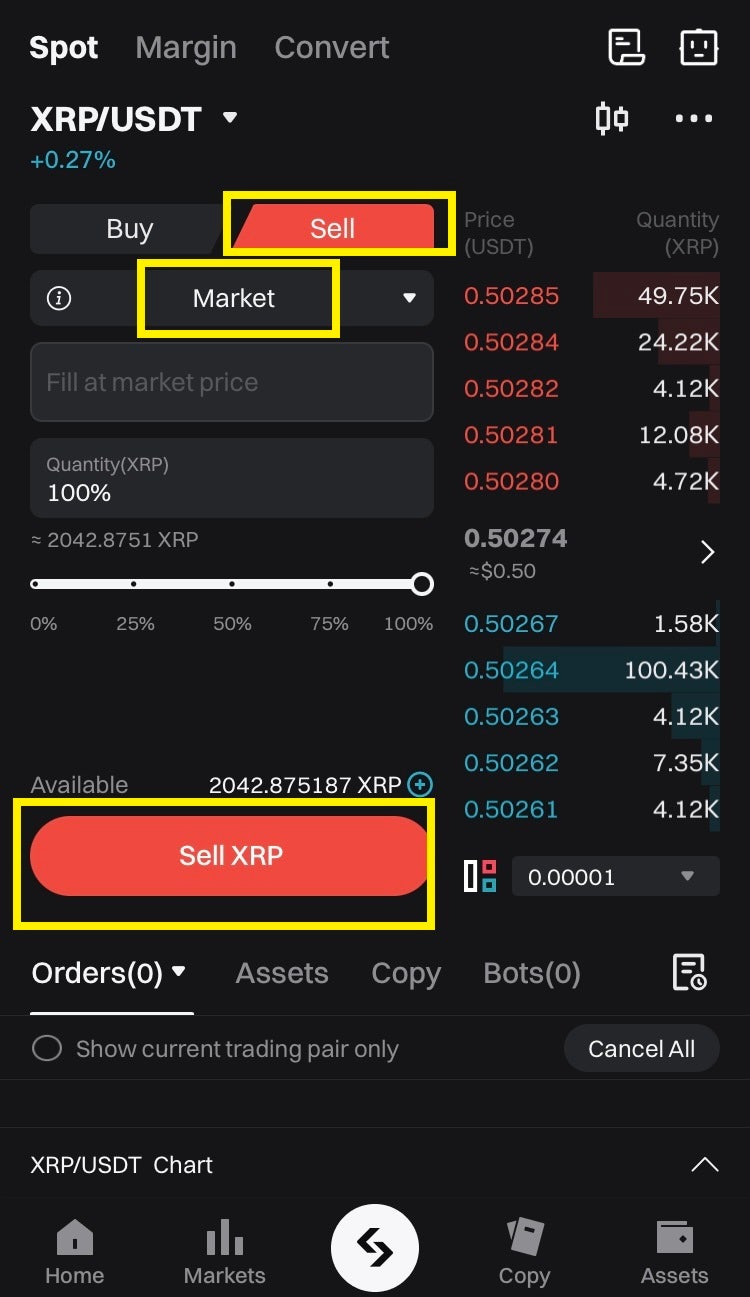Viewport: 750px width, 1297px height.
Task: Tap the plus icon next to Available
Action: [x=420, y=785]
